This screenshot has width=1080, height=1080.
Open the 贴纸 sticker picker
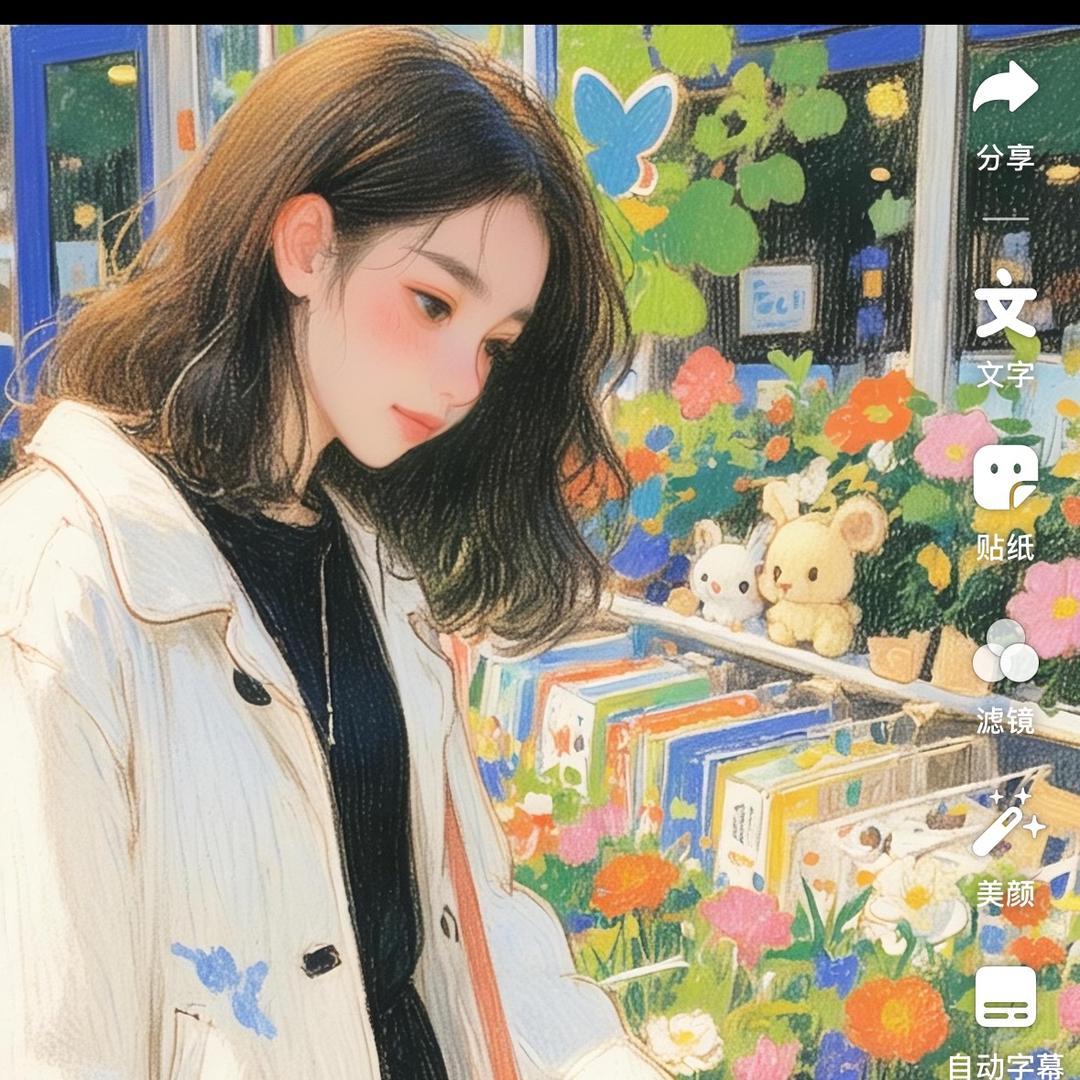coord(1005,478)
